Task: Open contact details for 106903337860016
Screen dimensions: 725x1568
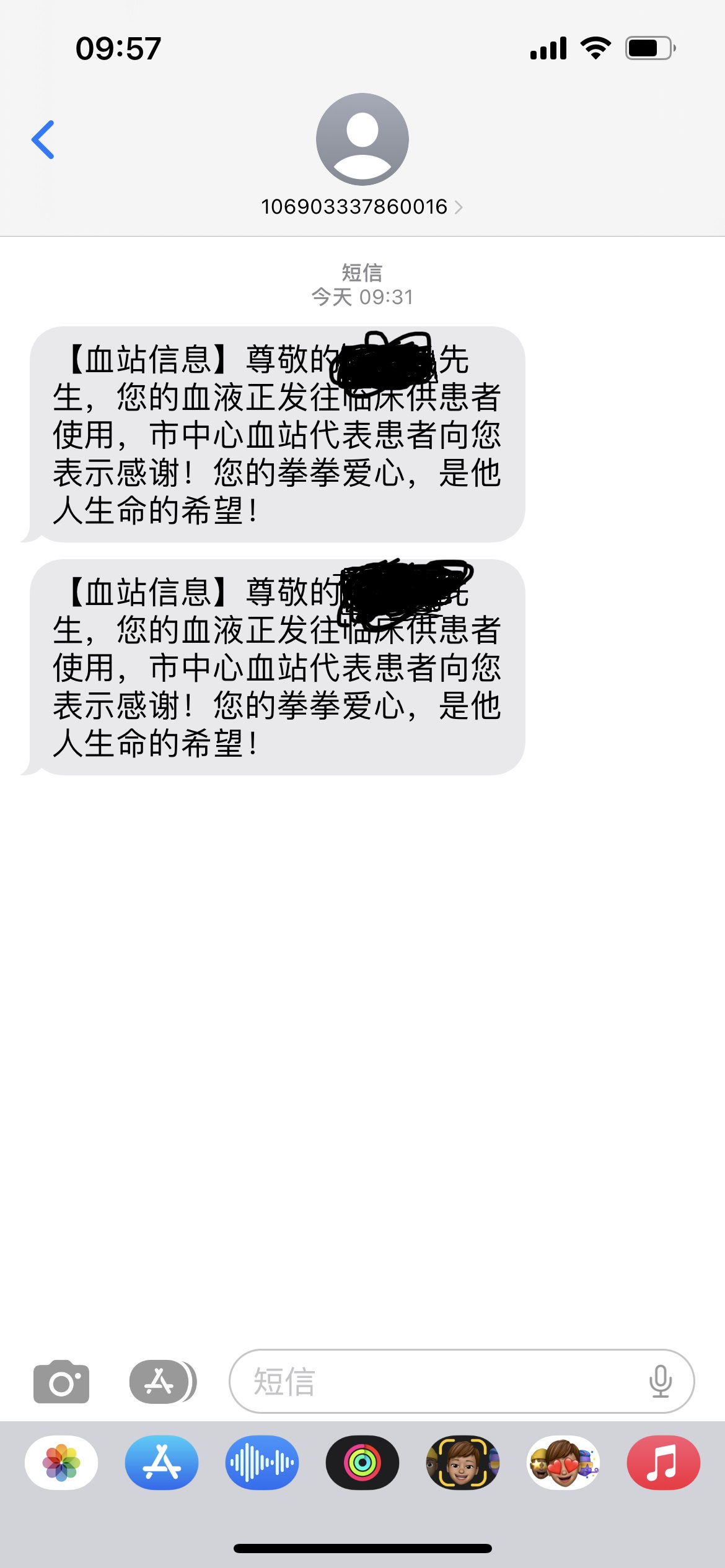Action: coord(362,206)
